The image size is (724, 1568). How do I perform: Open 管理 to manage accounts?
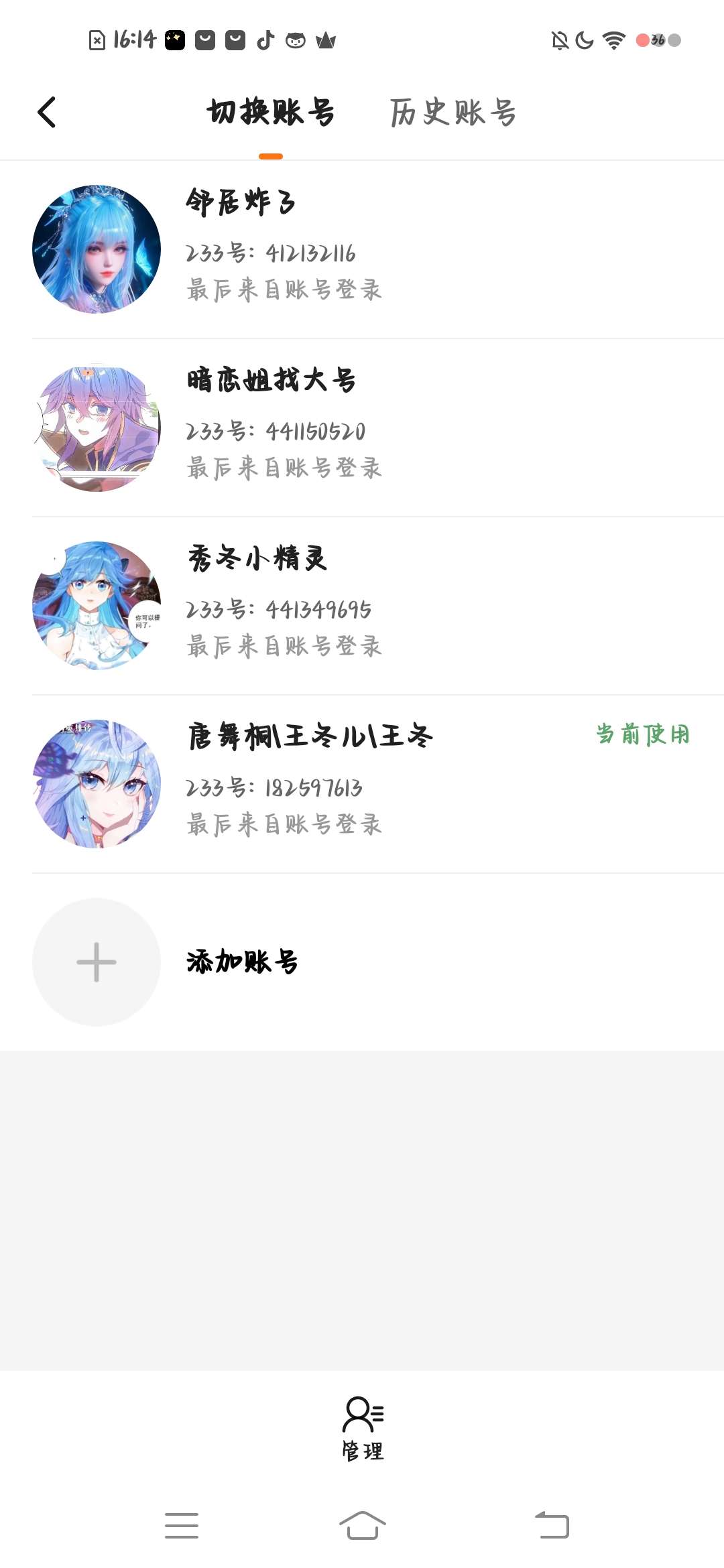coord(363,1427)
